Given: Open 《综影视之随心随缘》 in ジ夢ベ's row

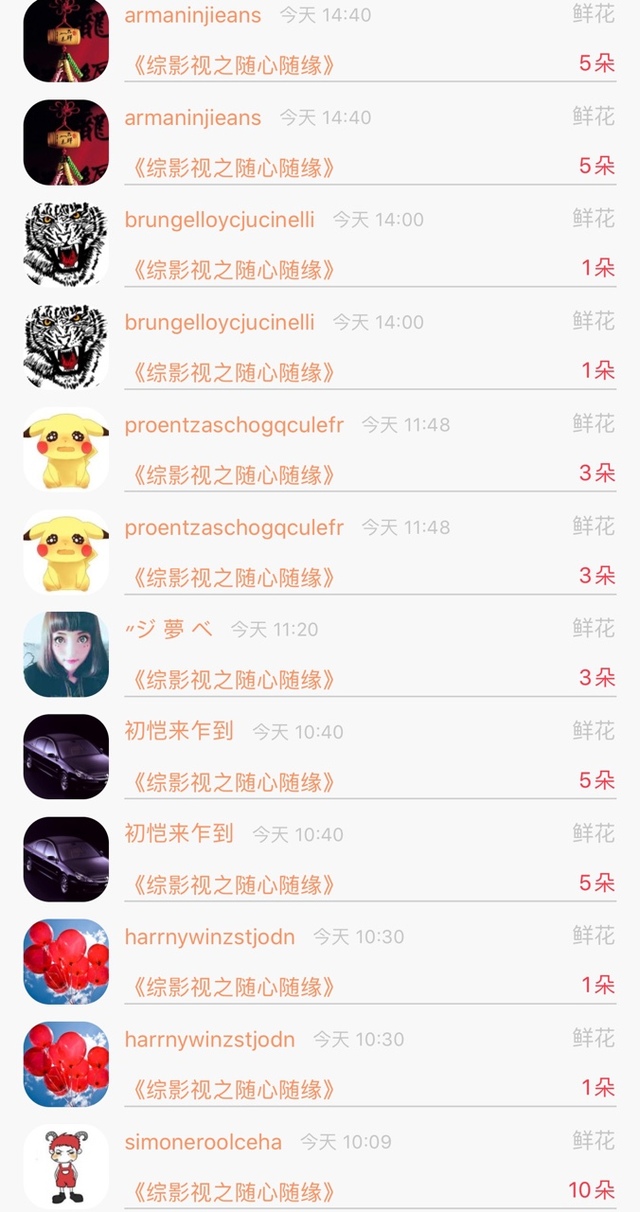Looking at the screenshot, I should [x=232, y=680].
